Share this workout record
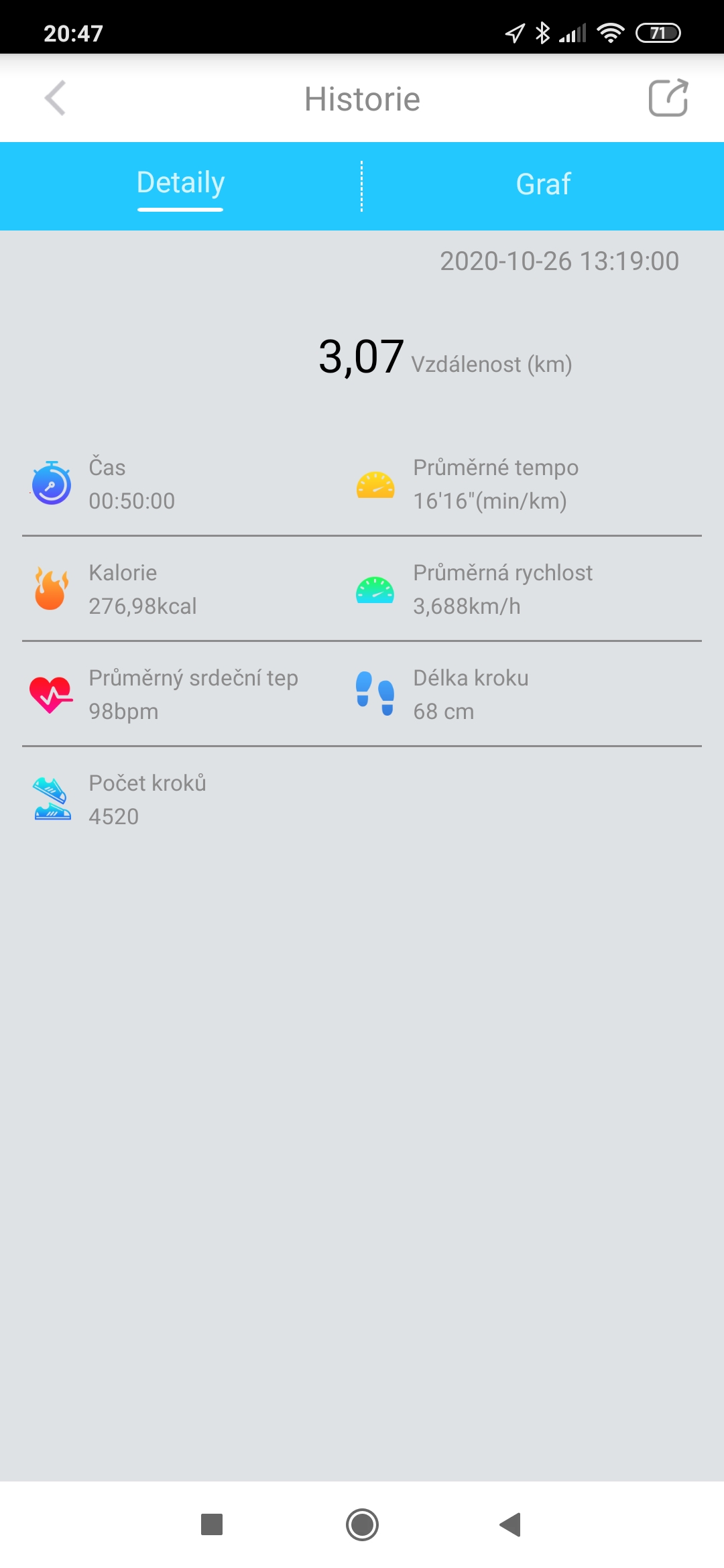The image size is (724, 1568). 668,98
